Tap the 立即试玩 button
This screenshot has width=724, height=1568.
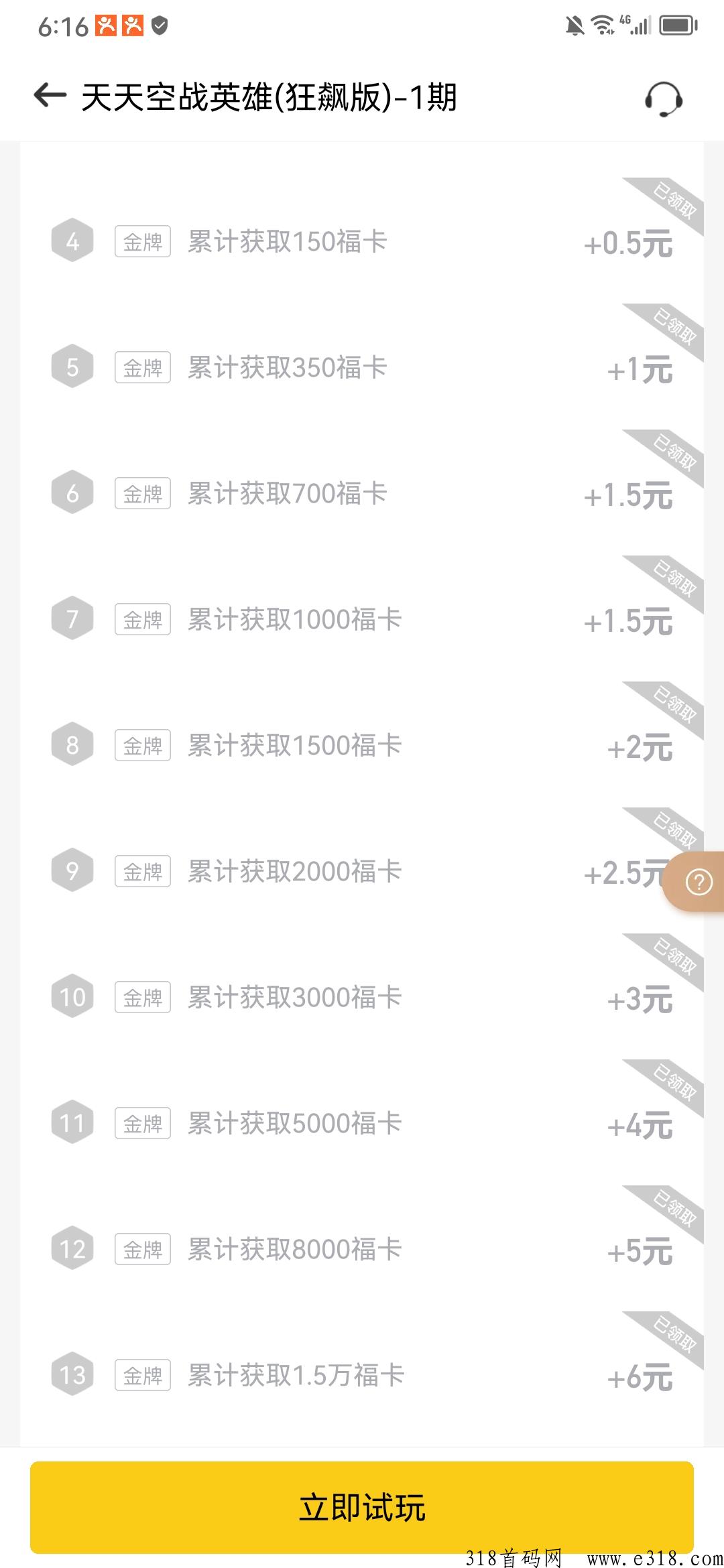362,1508
